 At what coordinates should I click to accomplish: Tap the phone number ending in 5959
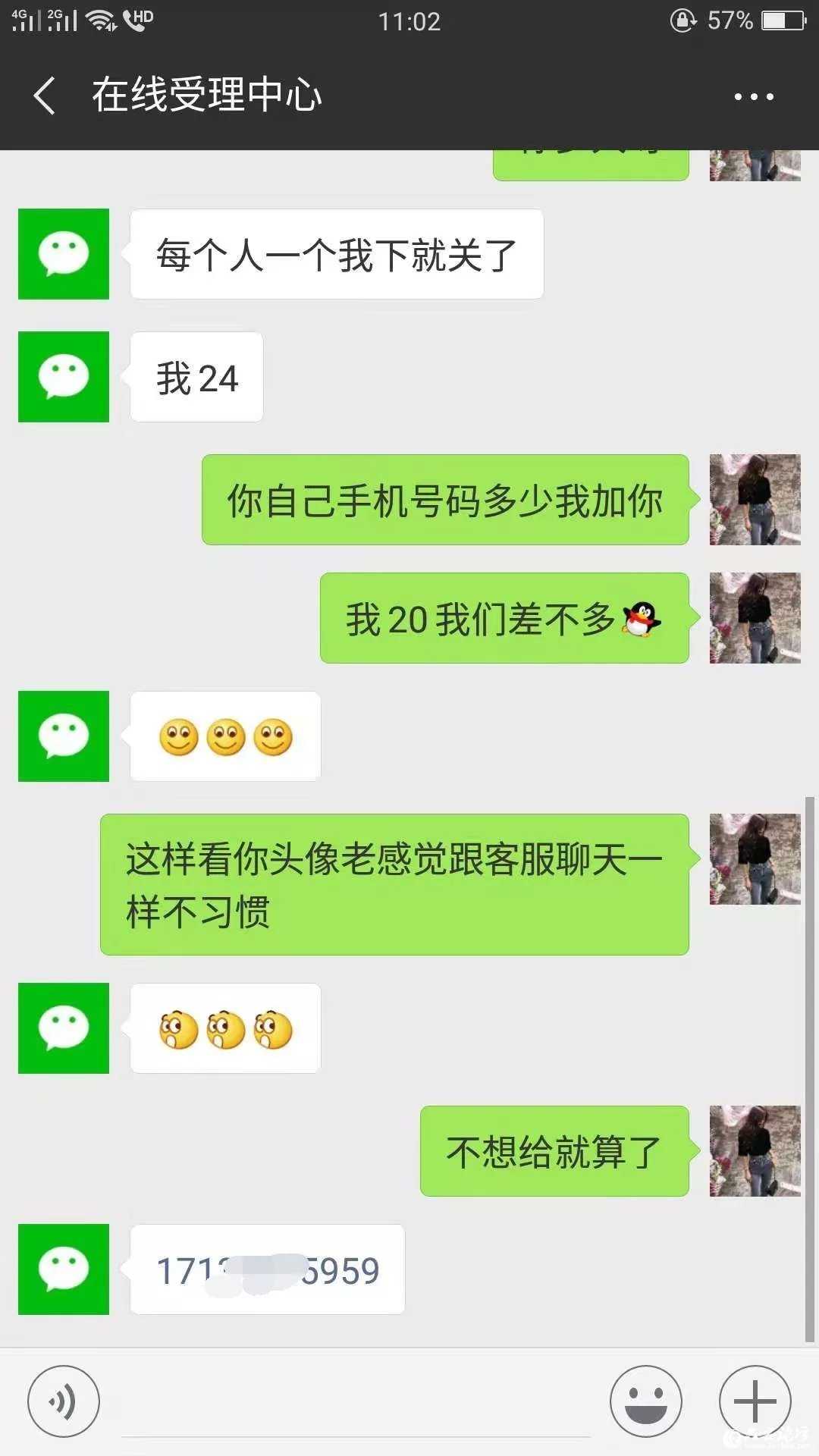pos(268,1270)
